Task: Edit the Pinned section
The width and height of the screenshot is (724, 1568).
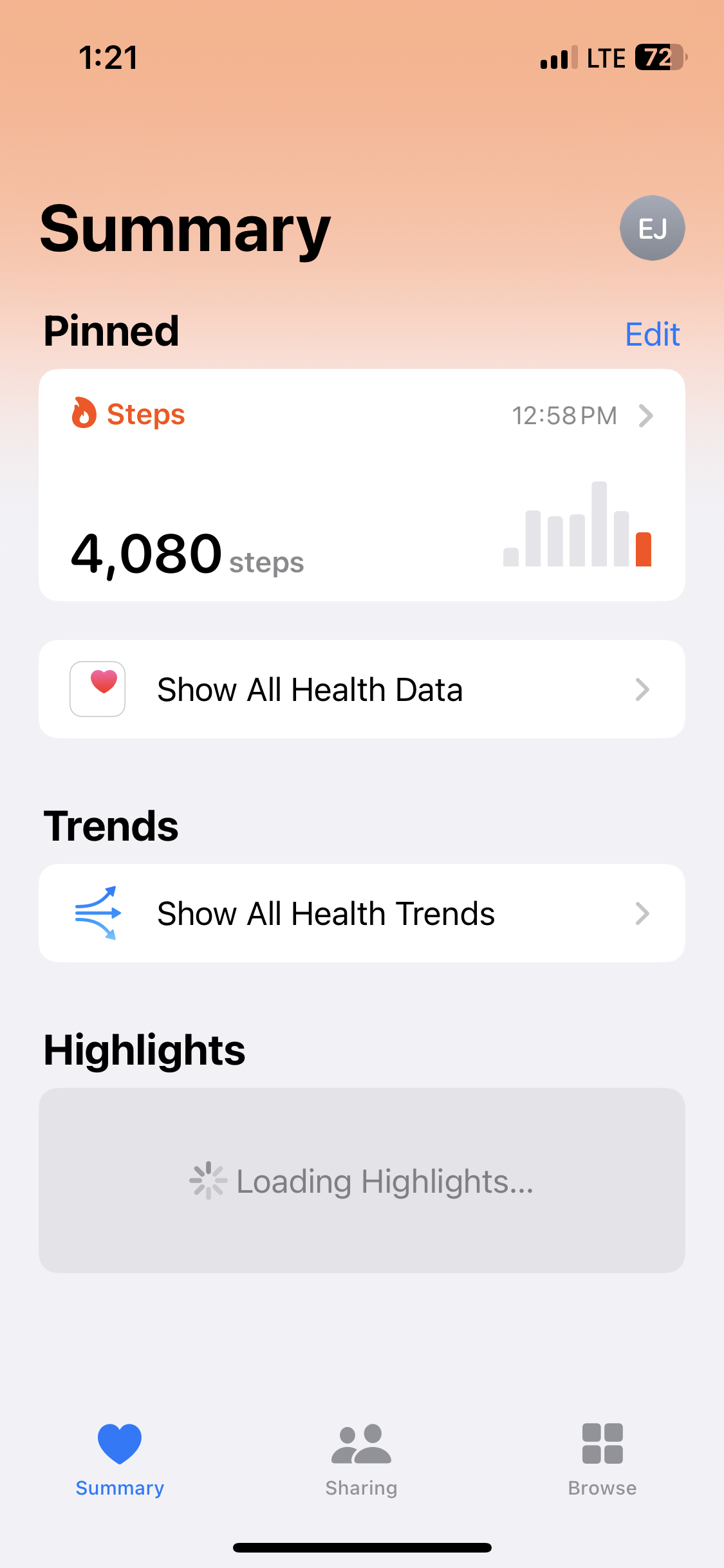Action: tap(652, 334)
